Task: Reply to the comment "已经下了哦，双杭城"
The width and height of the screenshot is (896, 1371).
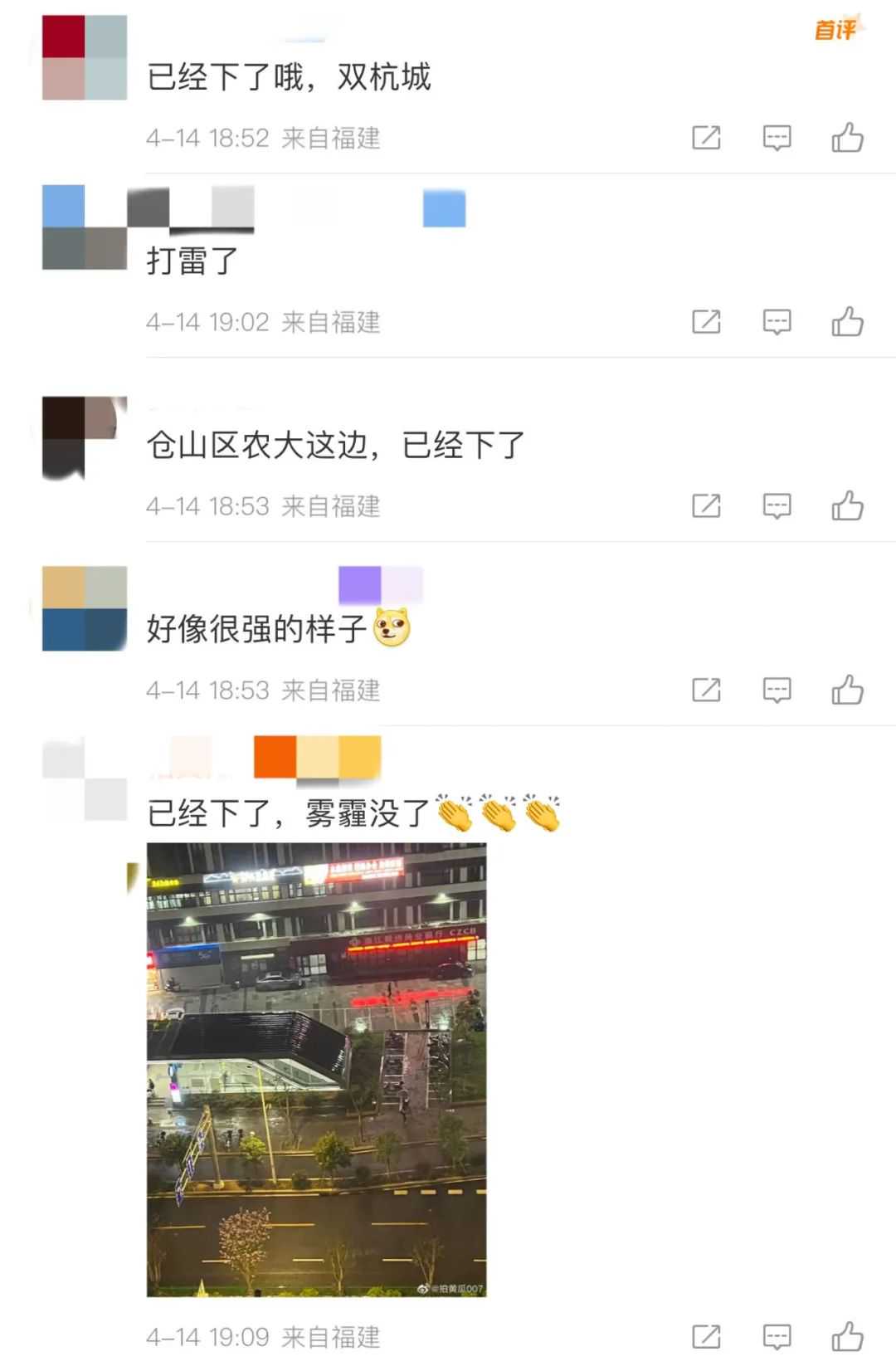Action: 777,138
